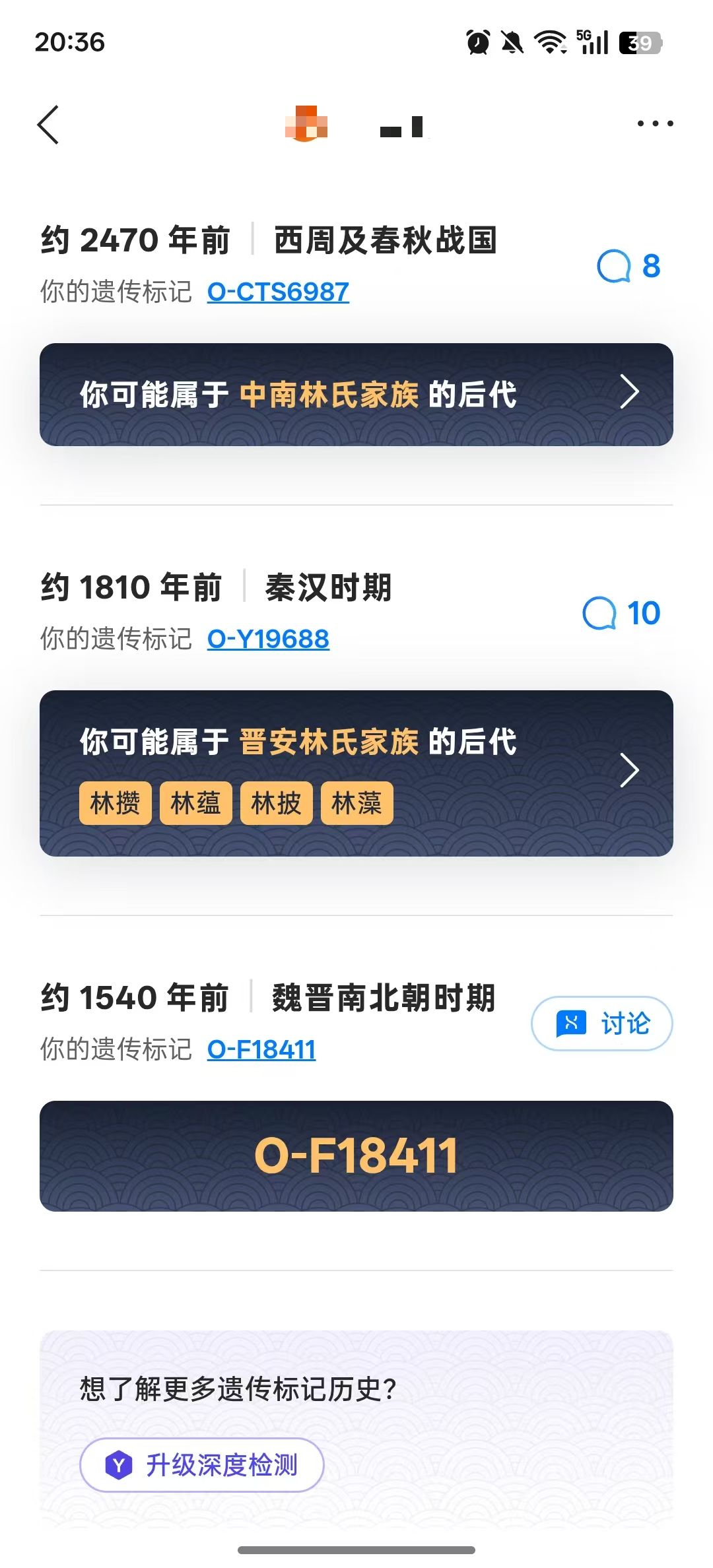View the 10 comments on 秦汉时期
The image size is (713, 1568).
tap(621, 614)
